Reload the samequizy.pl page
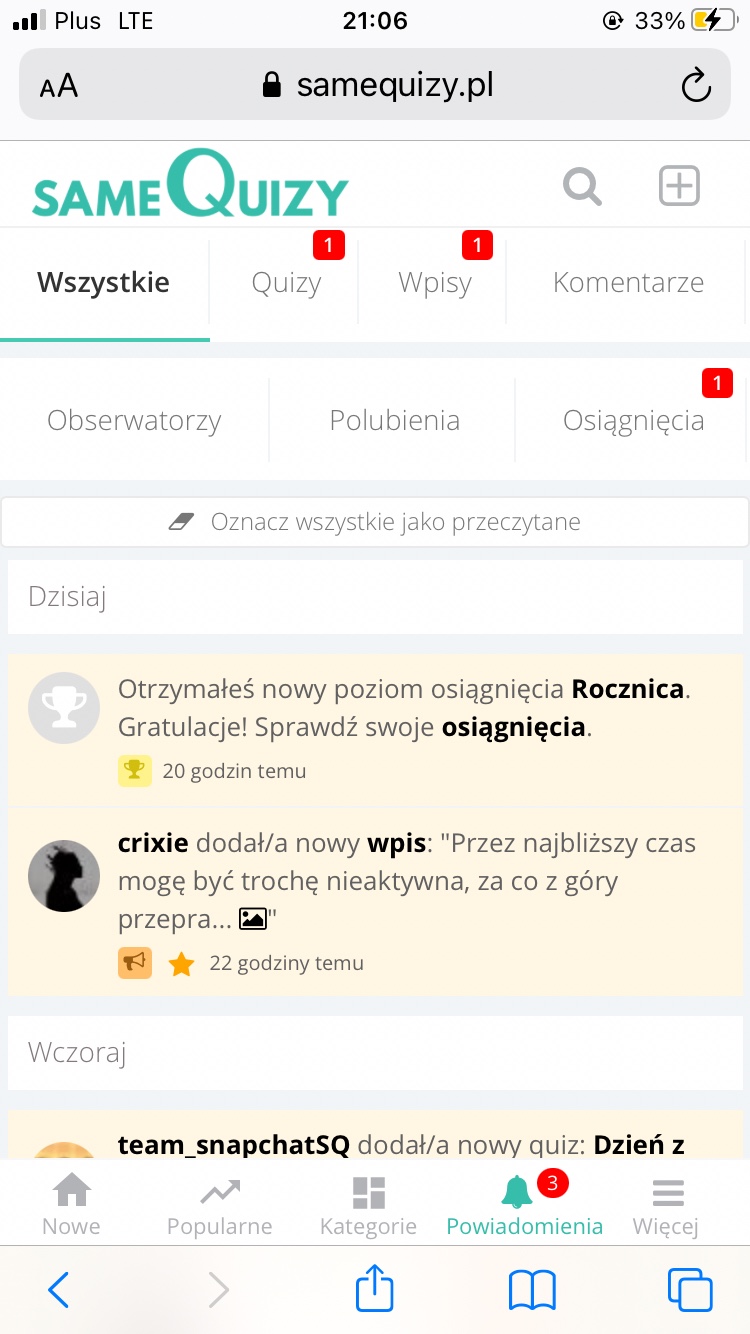Screen dimensions: 750x1334 [x=695, y=86]
